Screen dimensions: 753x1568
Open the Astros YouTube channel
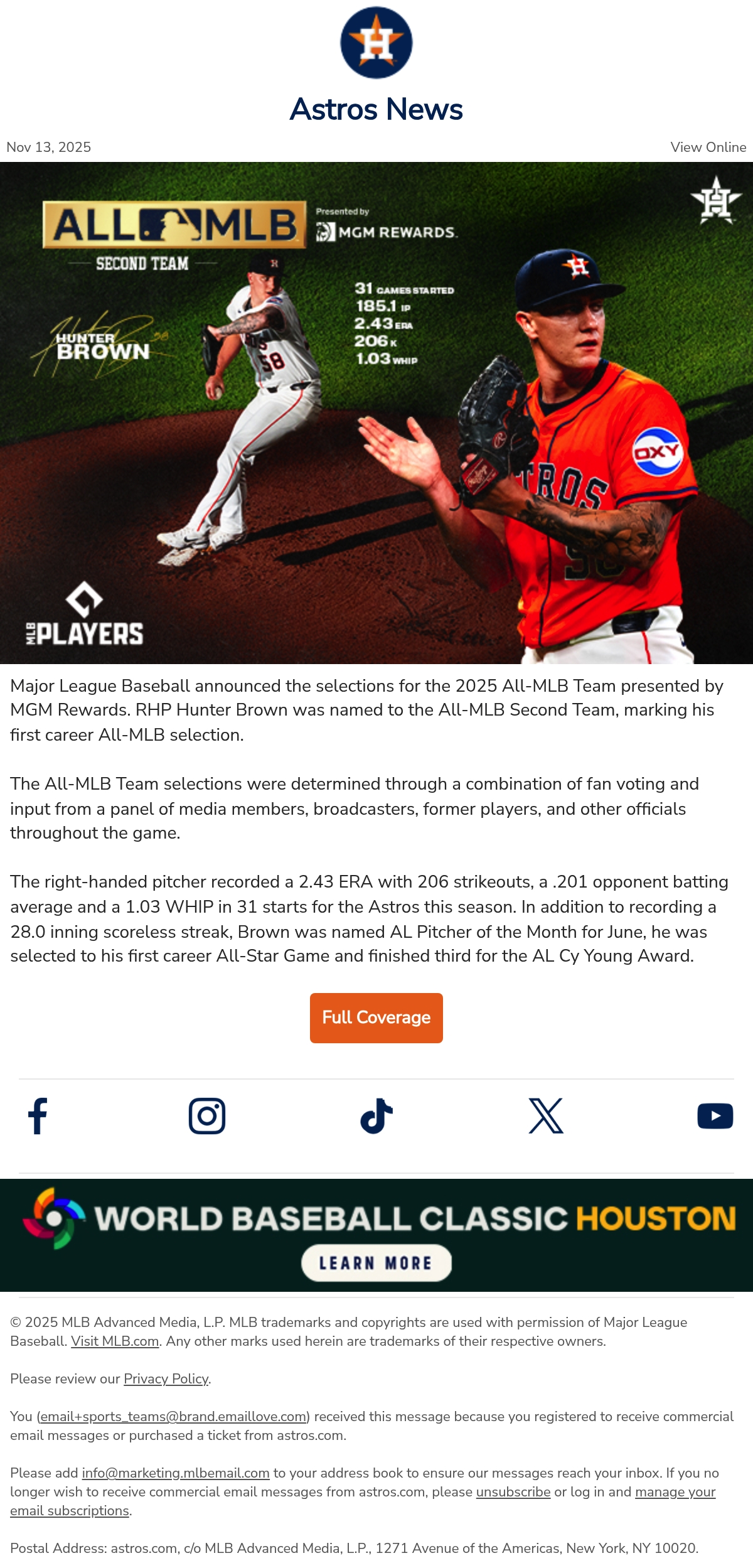[715, 1115]
